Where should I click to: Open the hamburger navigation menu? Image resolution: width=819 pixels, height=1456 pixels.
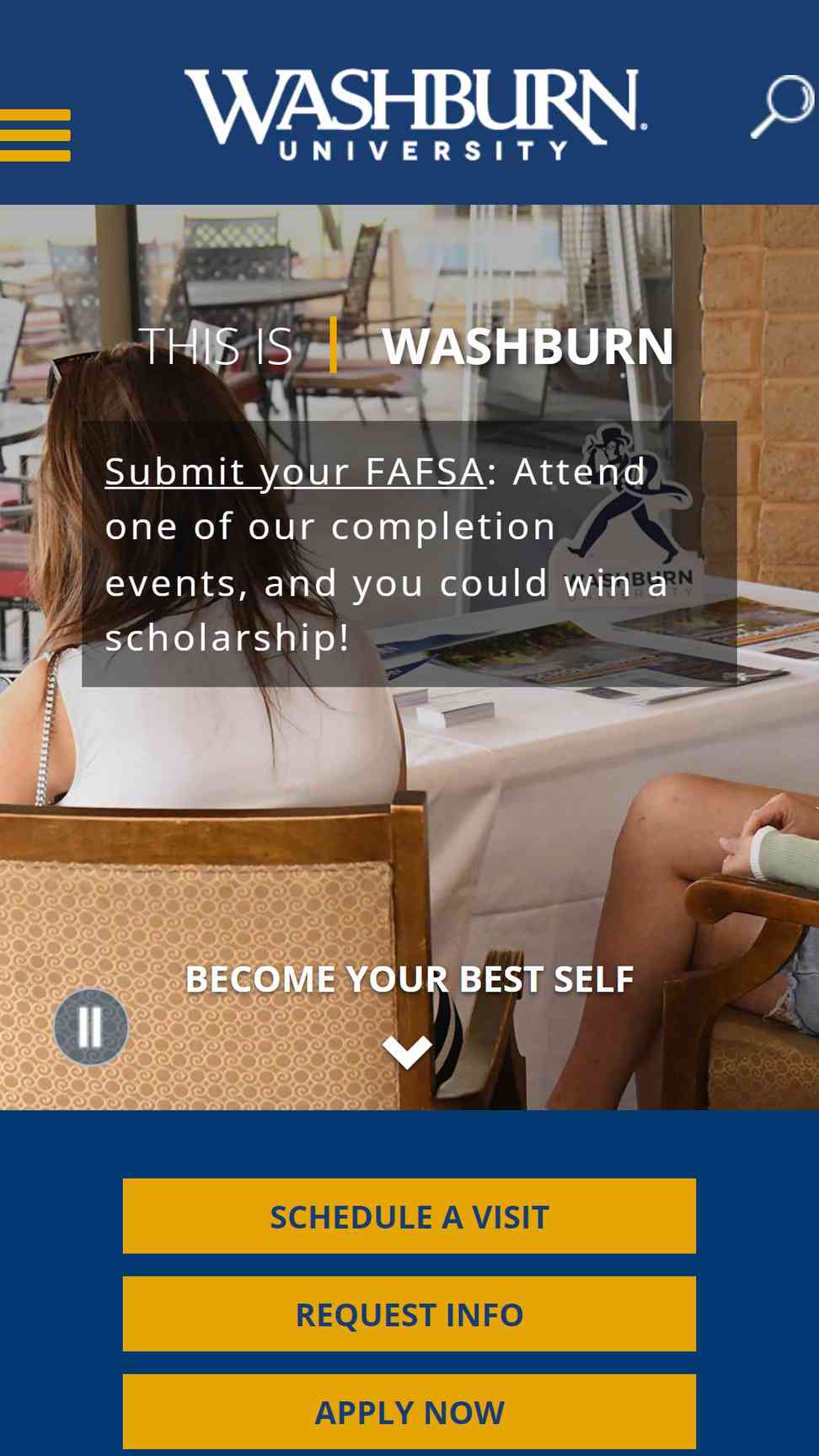(35, 135)
